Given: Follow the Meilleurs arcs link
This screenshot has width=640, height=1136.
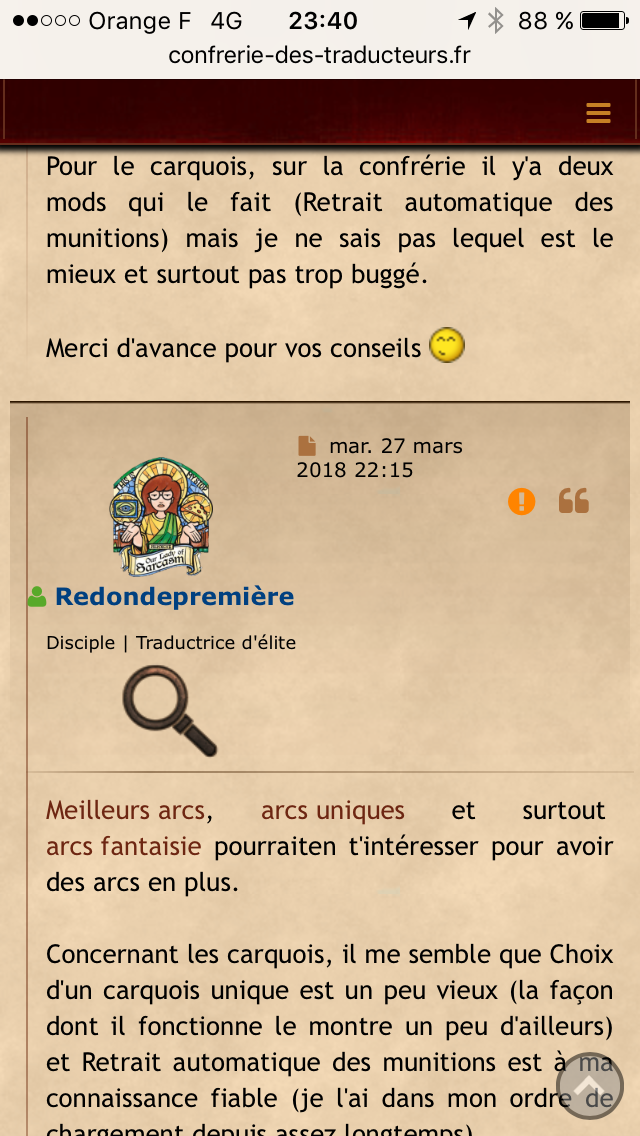Looking at the screenshot, I should pos(125,810).
